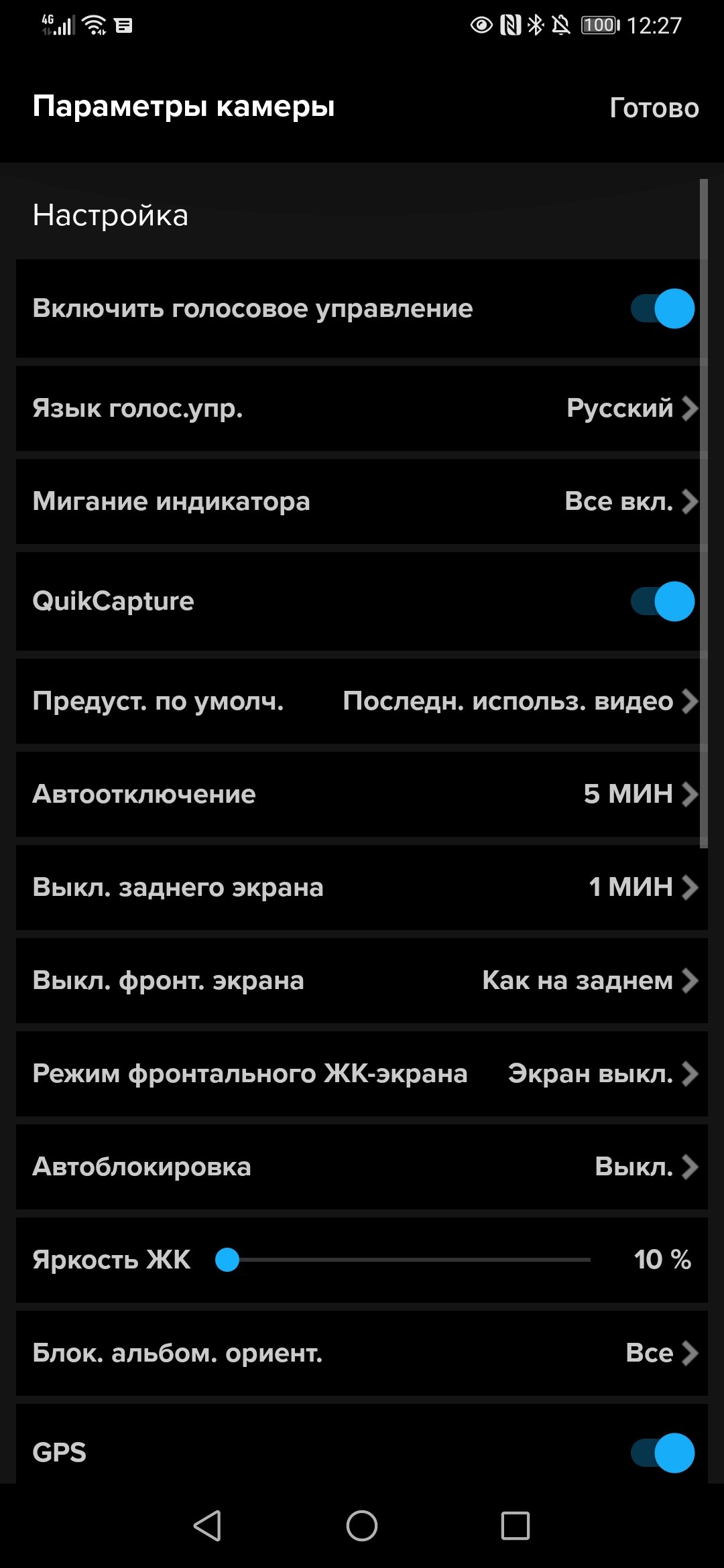The width and height of the screenshot is (724, 1568).
Task: Turn off QuikCapture switch
Action: tap(662, 601)
